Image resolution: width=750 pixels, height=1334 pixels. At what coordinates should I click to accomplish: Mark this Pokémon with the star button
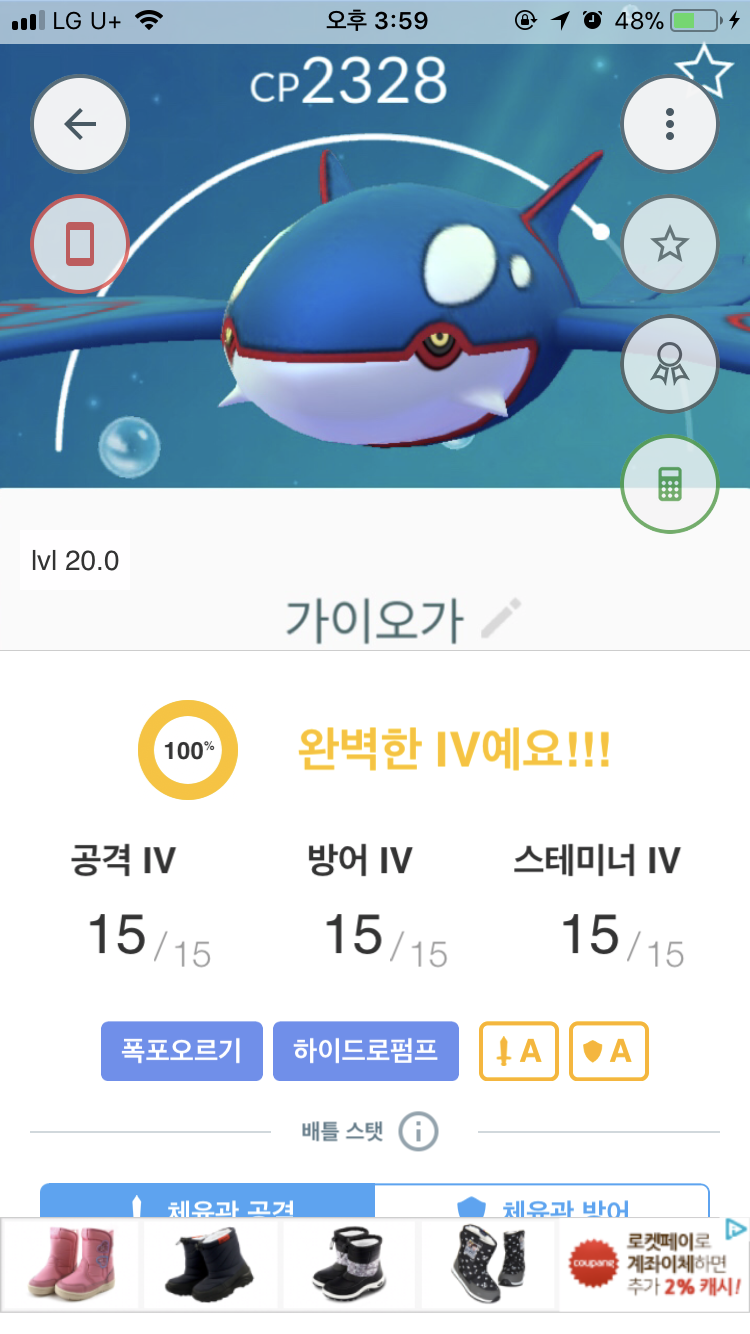coord(670,244)
